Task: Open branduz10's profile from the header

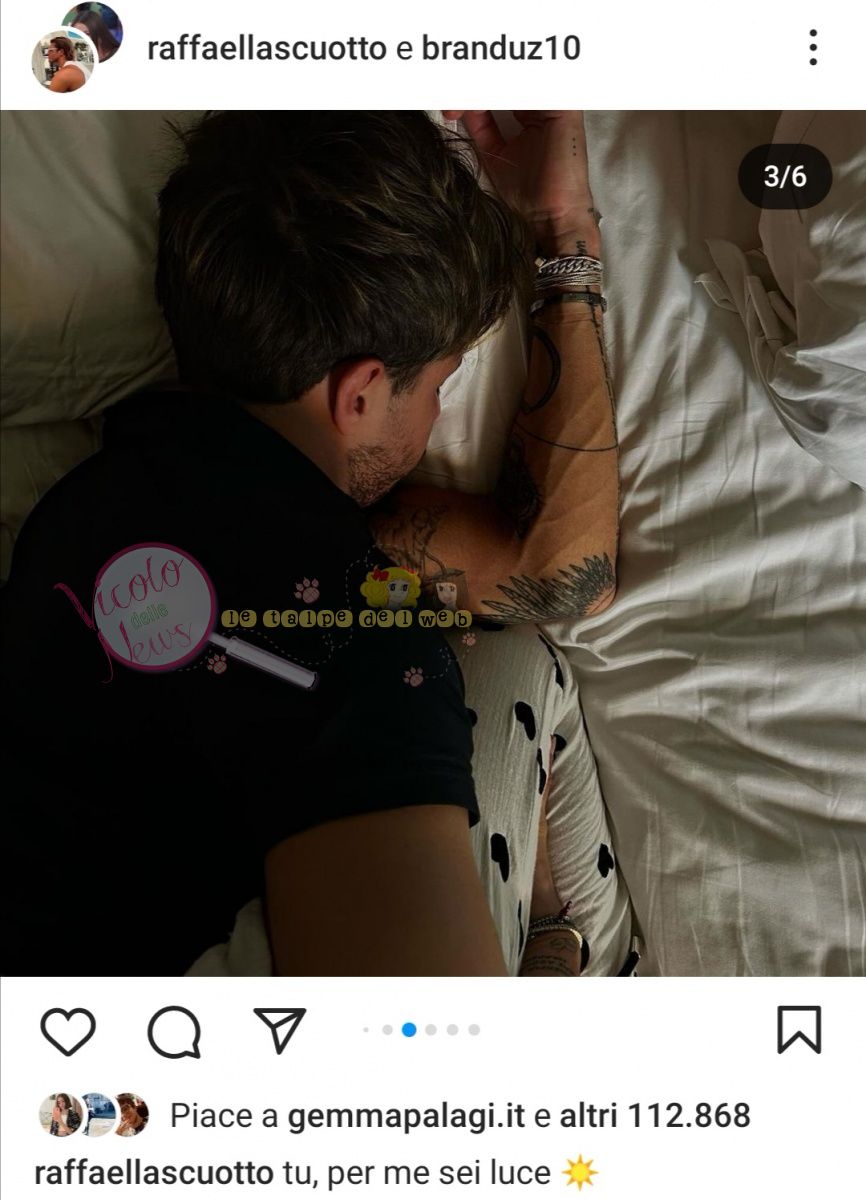Action: (501, 48)
